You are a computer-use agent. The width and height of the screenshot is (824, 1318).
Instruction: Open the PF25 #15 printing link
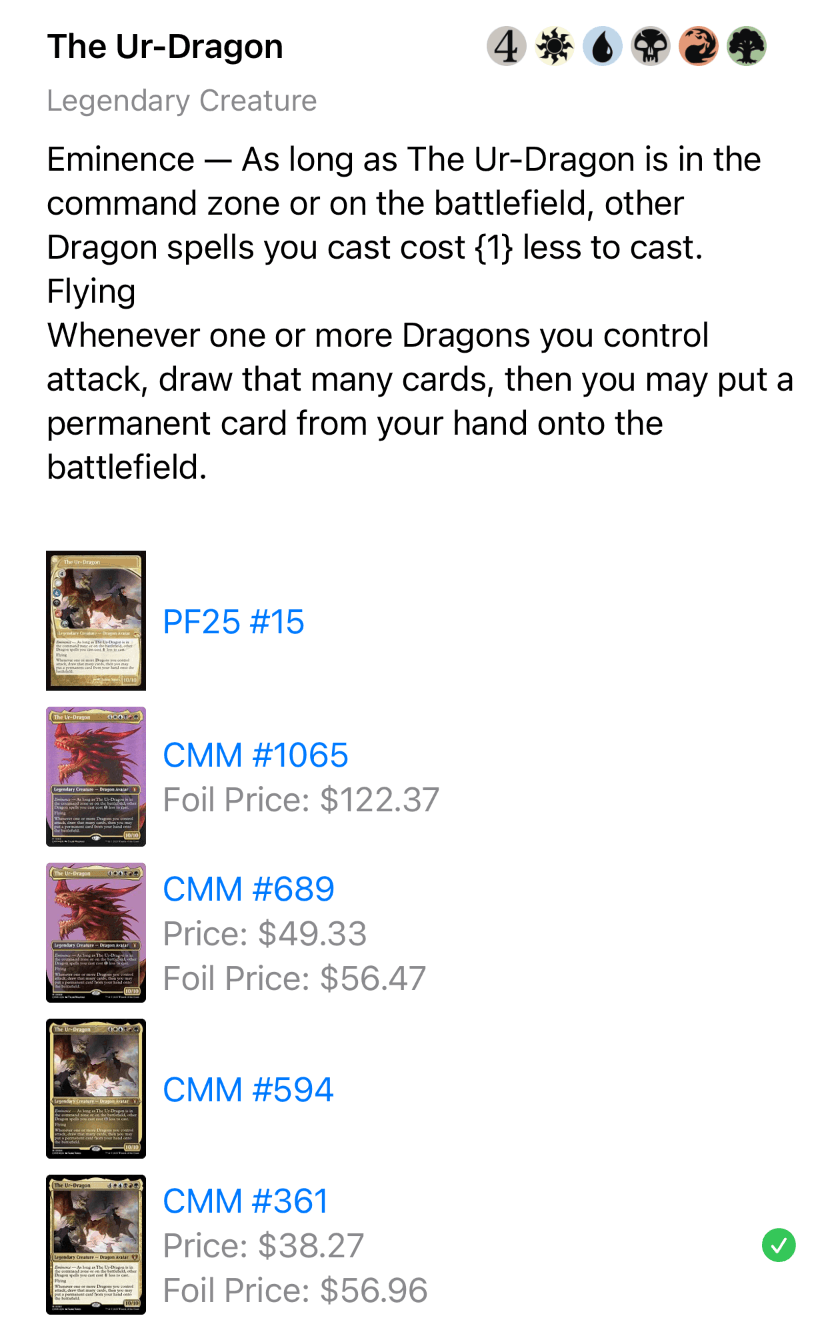[x=233, y=621]
